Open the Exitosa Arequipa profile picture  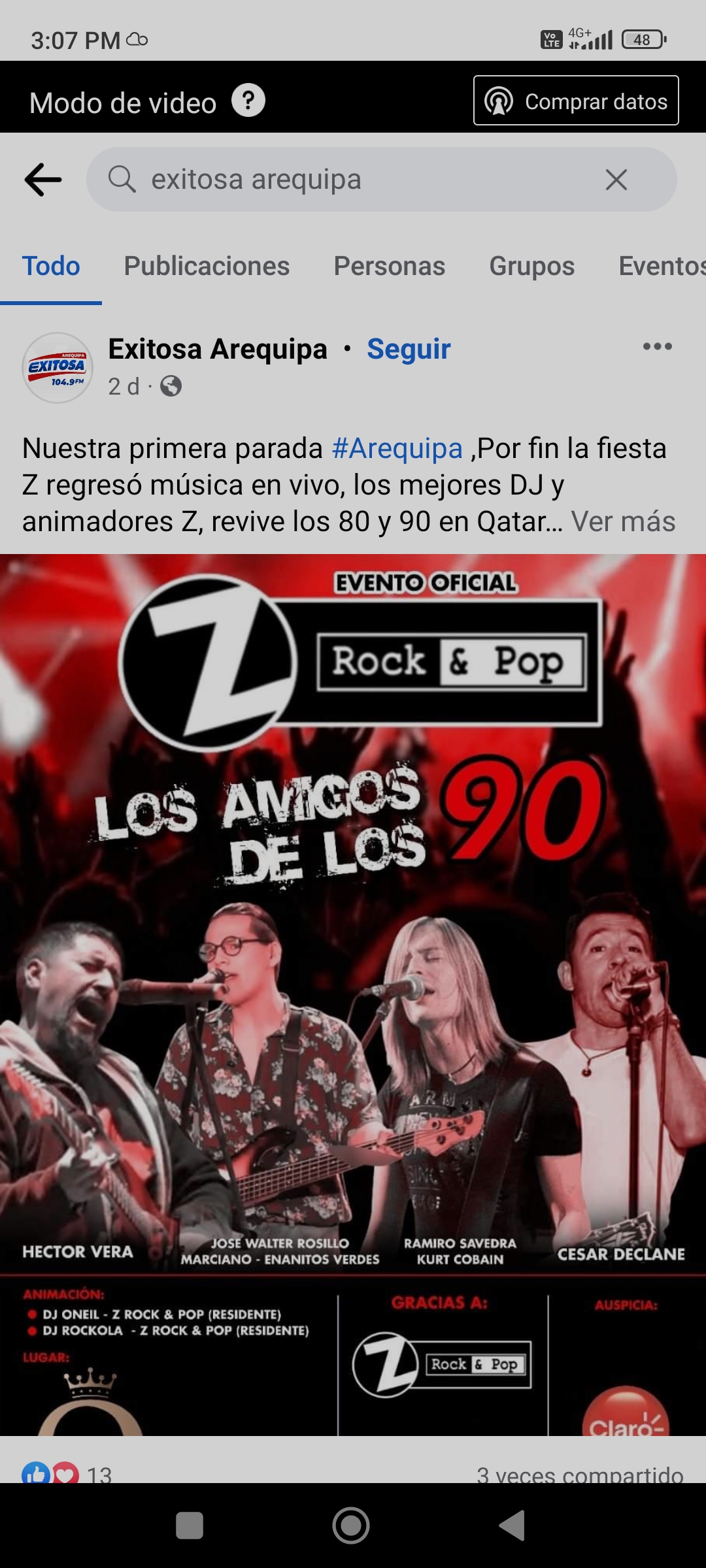58,368
